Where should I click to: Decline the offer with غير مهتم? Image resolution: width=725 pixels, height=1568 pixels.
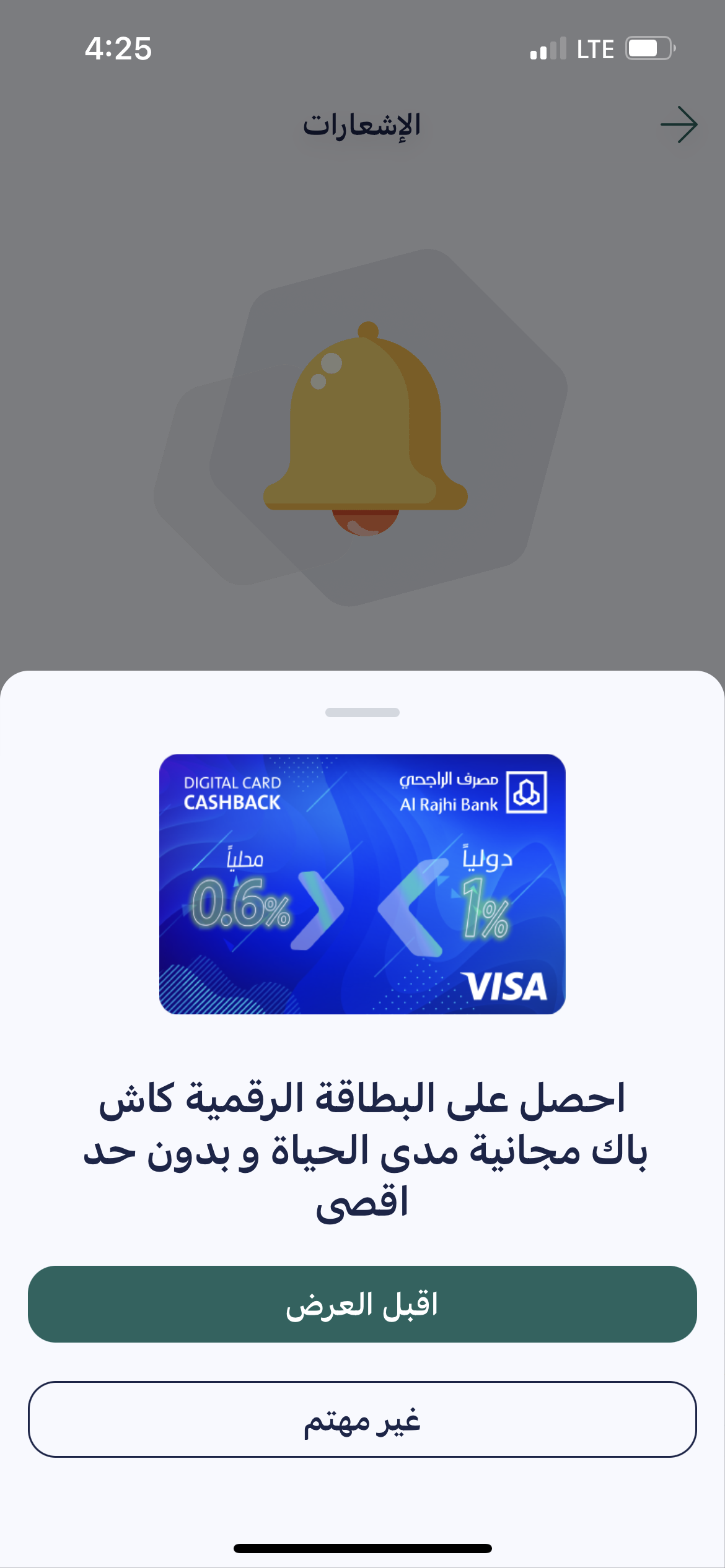(362, 1419)
